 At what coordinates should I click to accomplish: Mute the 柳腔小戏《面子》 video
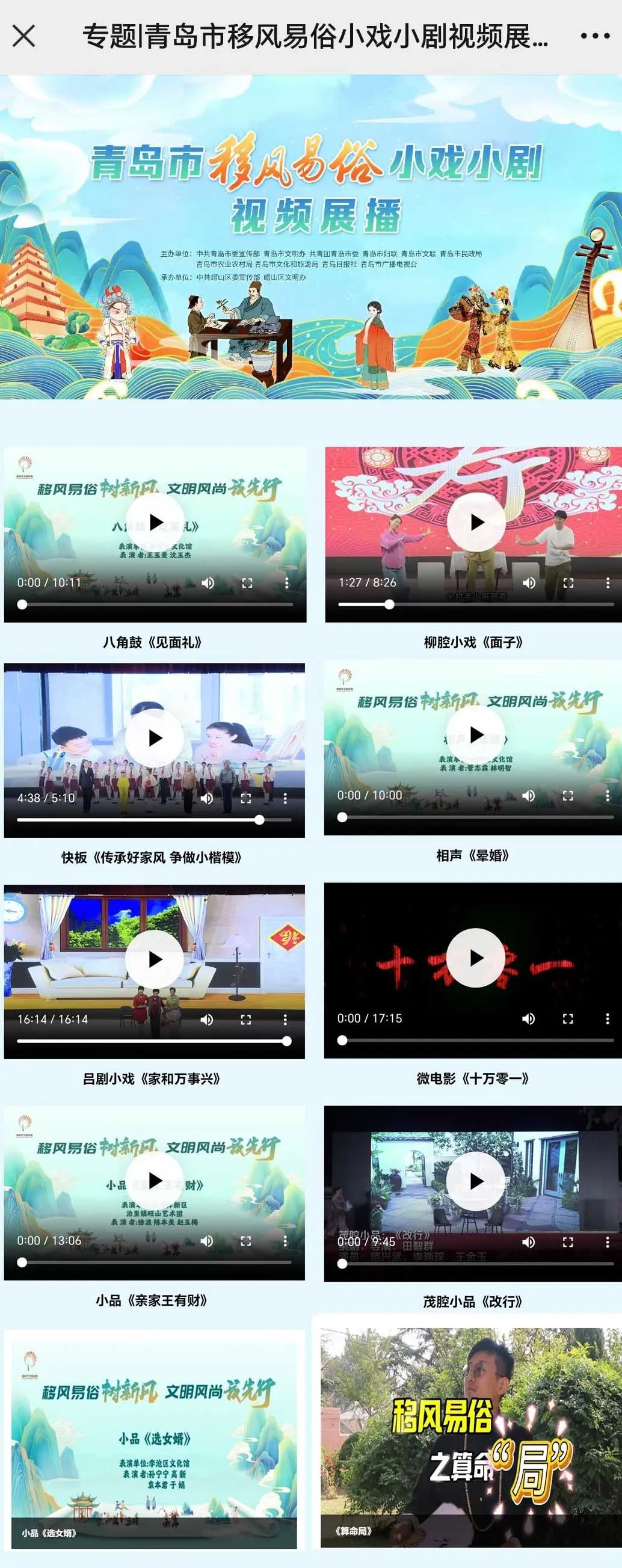(x=529, y=583)
